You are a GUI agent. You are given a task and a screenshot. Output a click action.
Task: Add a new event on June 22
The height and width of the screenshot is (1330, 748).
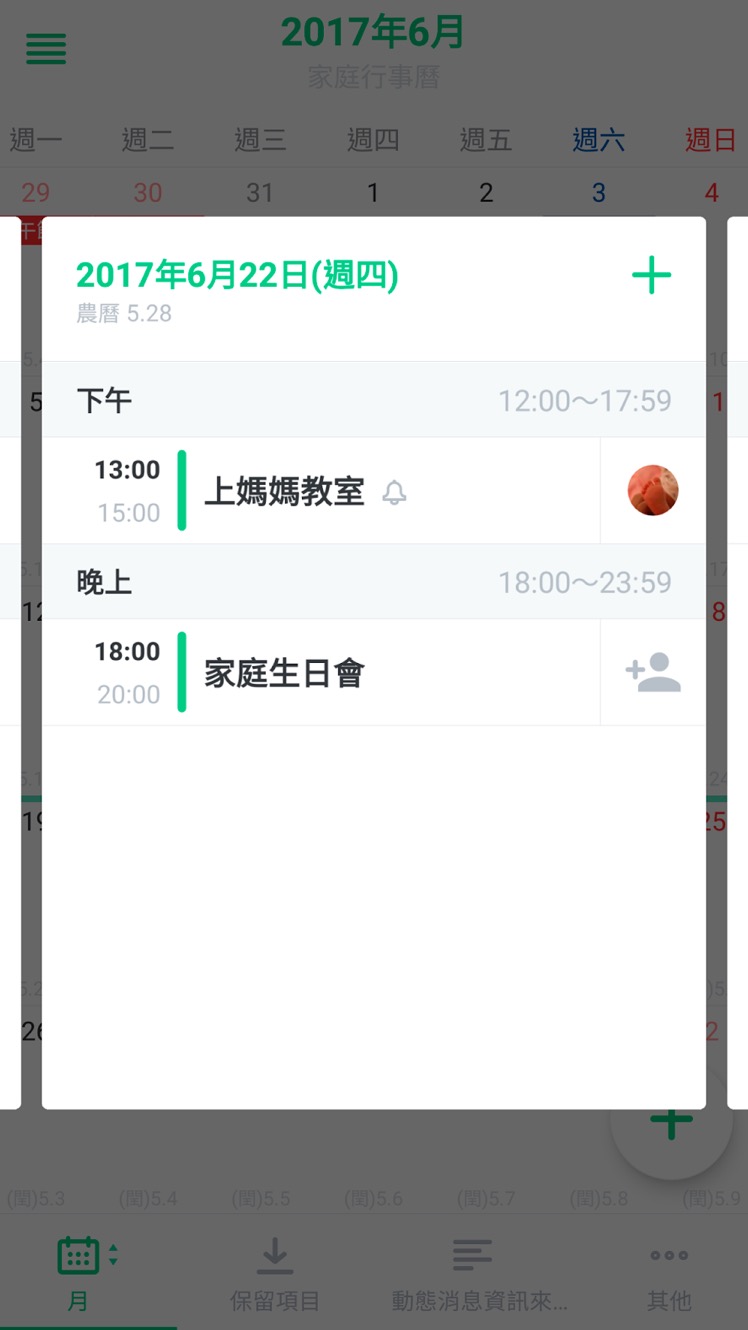651,275
